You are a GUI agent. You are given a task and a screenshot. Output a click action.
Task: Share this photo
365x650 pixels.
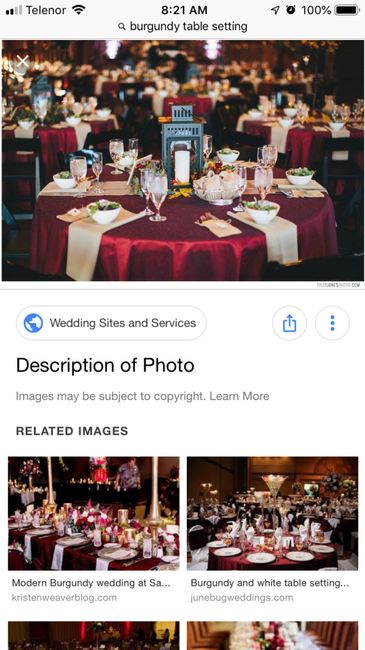[x=290, y=323]
